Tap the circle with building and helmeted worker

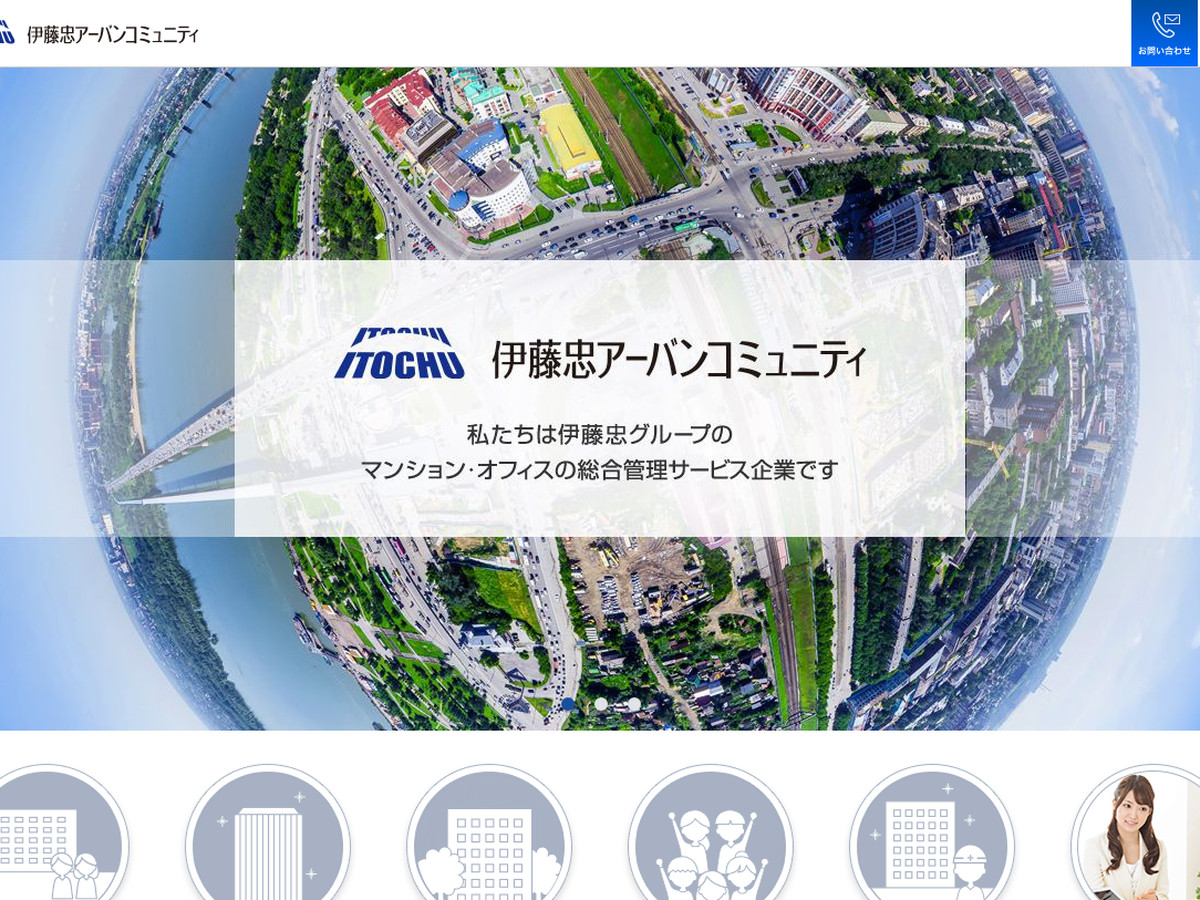pos(931,840)
